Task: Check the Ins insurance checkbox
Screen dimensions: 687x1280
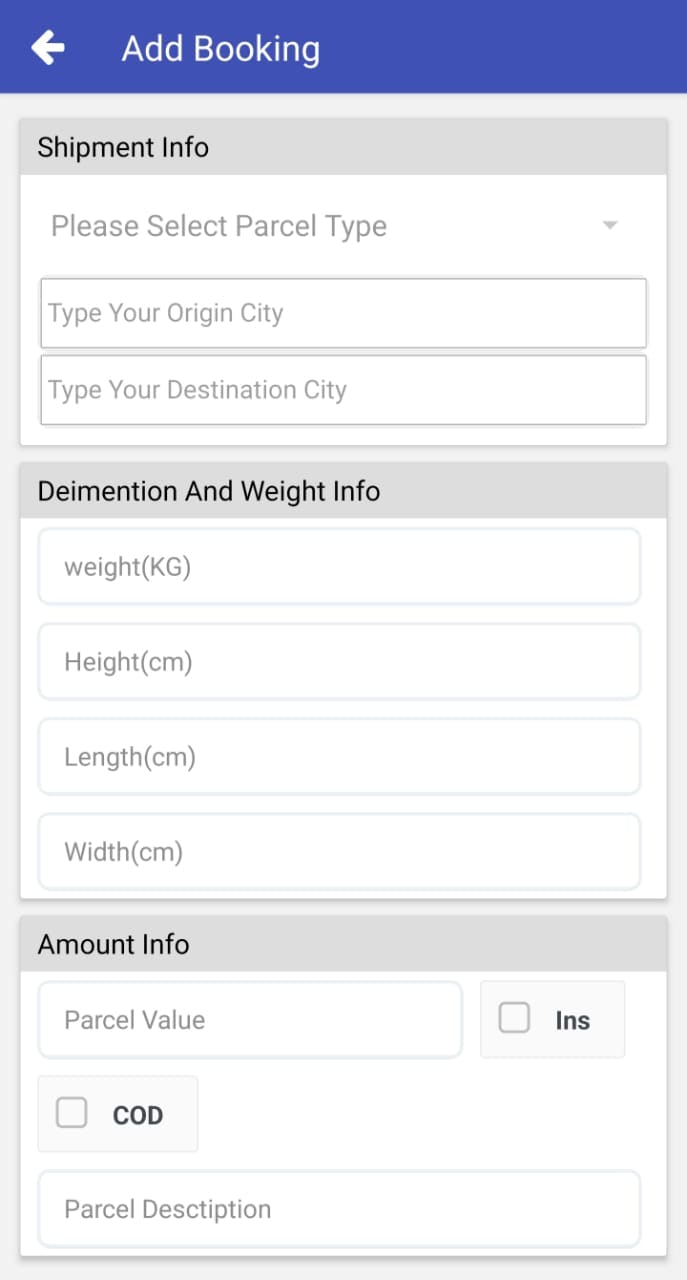Action: coord(515,1019)
